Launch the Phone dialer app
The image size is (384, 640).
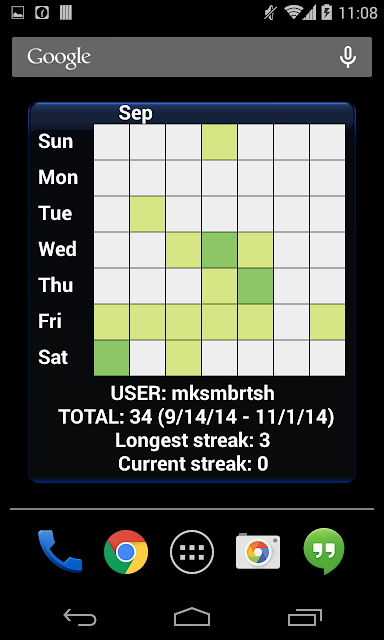(60, 551)
